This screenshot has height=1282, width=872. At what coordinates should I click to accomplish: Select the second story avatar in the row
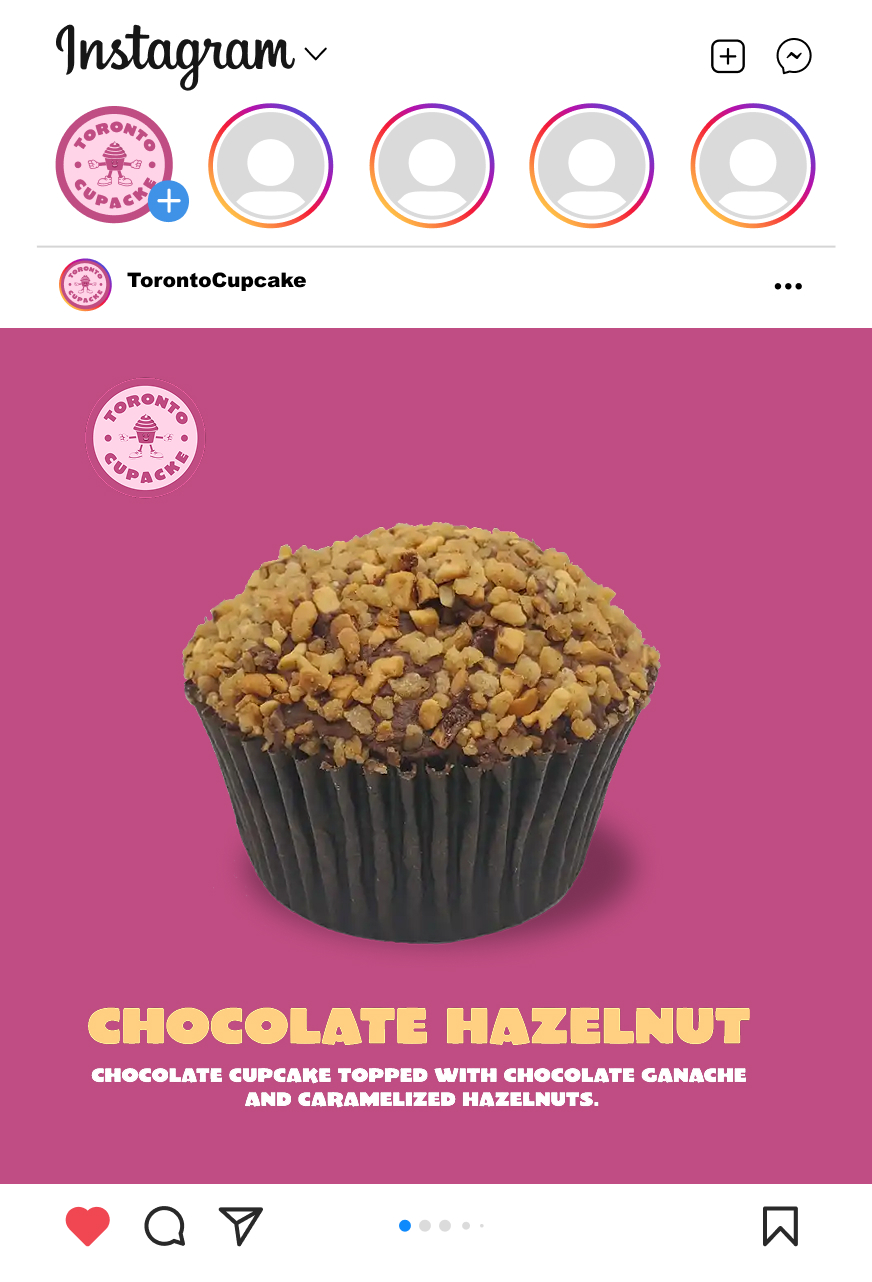coord(271,165)
